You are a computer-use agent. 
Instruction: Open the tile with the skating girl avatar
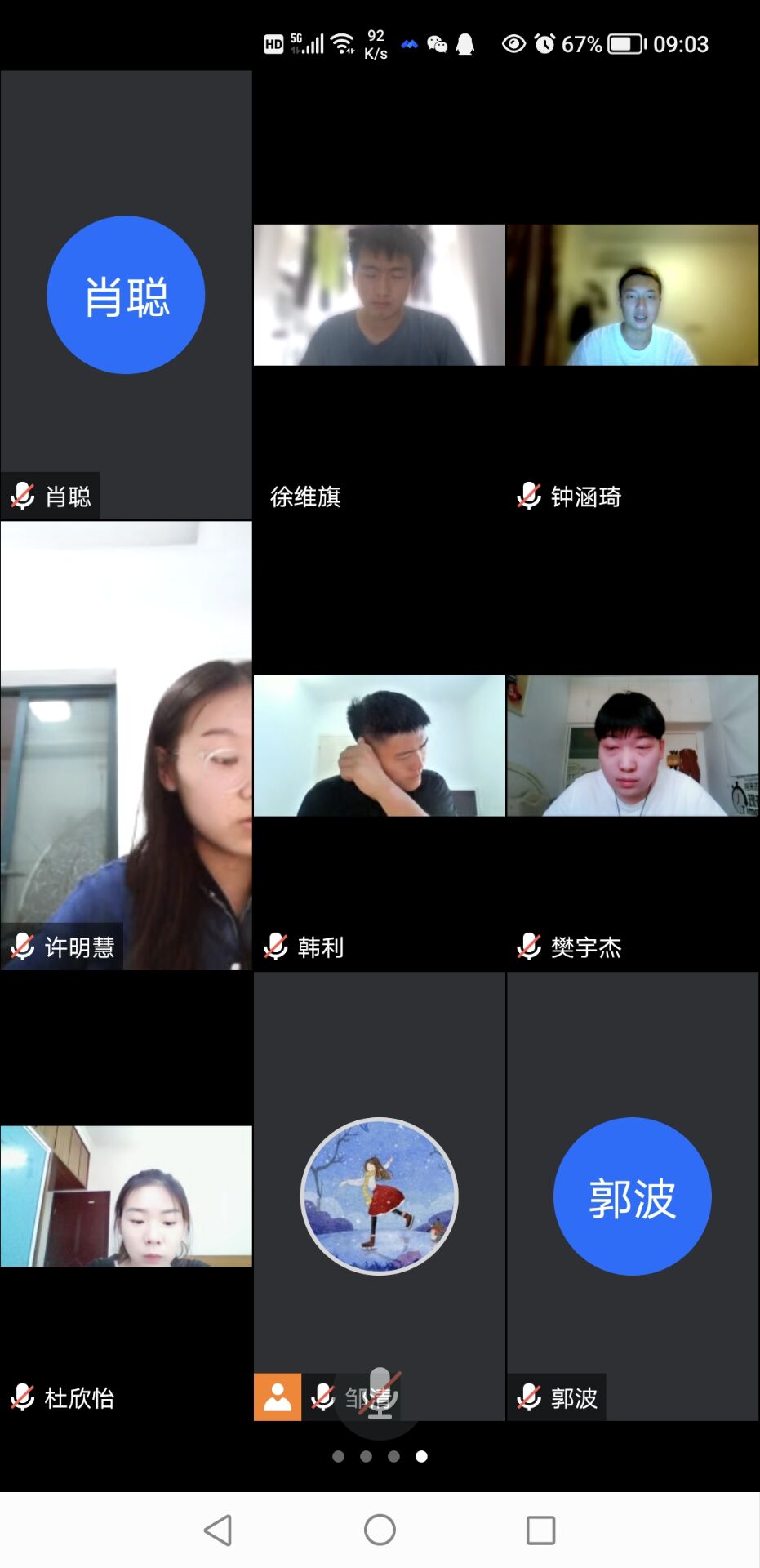point(379,1196)
